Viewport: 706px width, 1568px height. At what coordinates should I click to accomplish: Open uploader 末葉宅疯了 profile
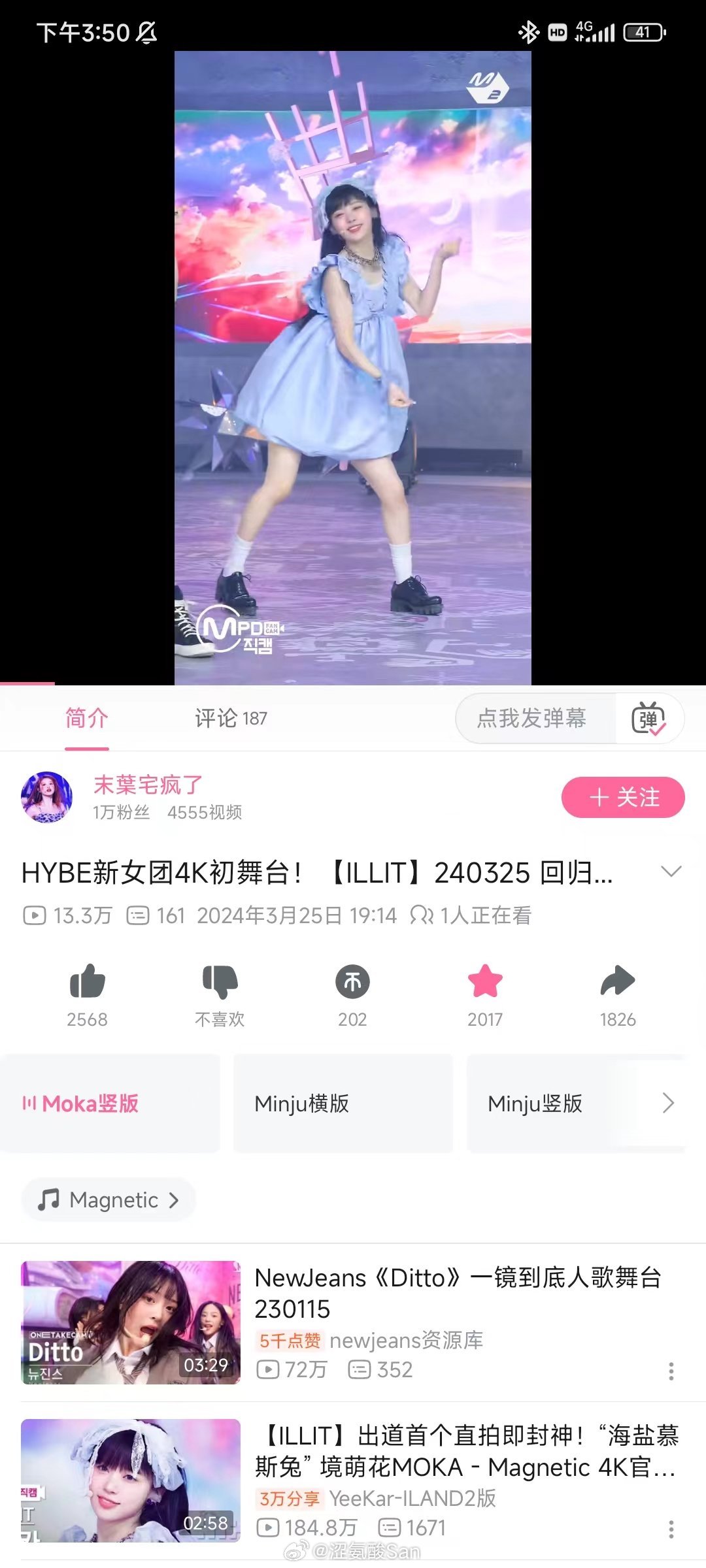(x=148, y=785)
